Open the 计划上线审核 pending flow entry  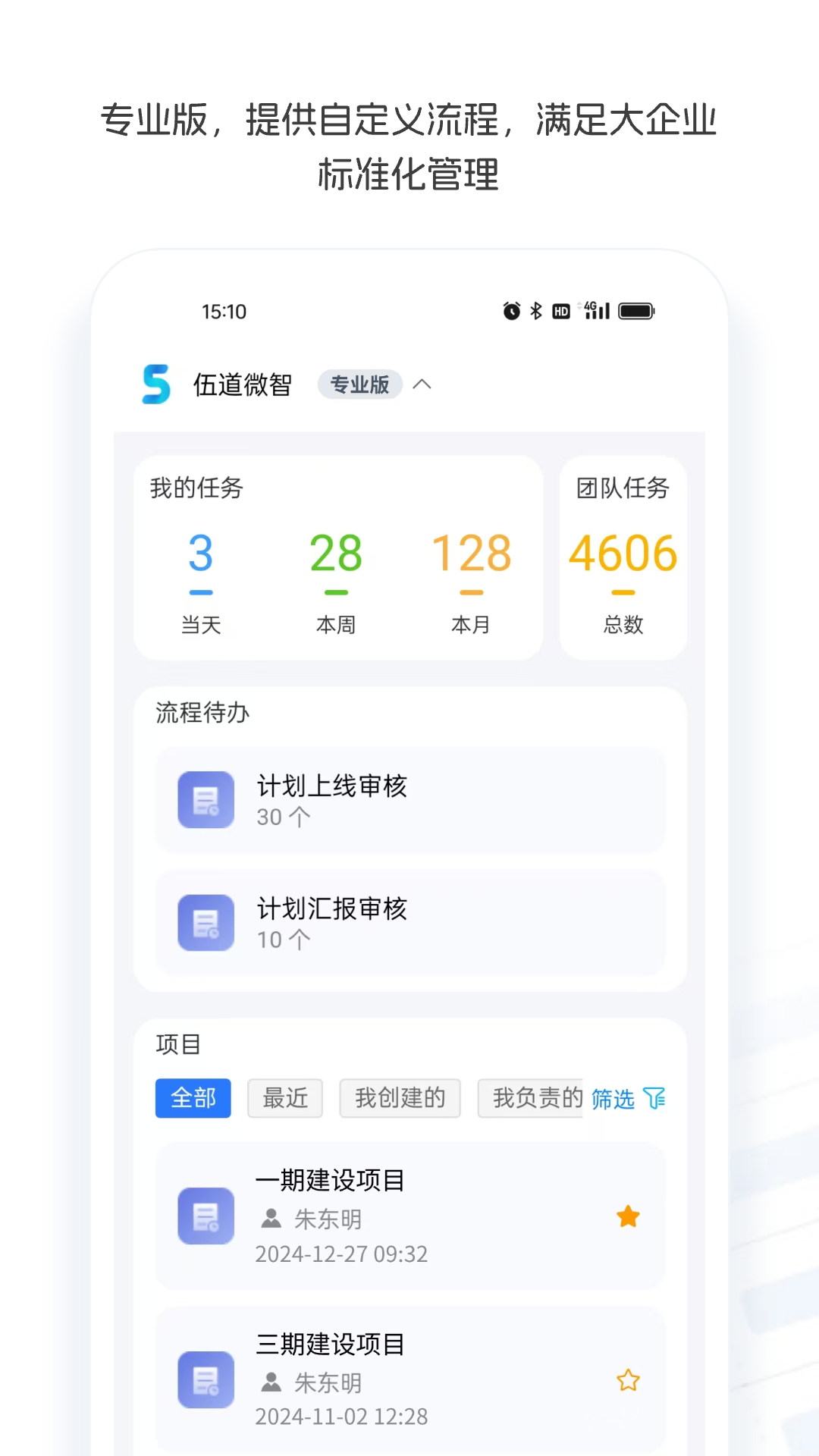point(409,799)
